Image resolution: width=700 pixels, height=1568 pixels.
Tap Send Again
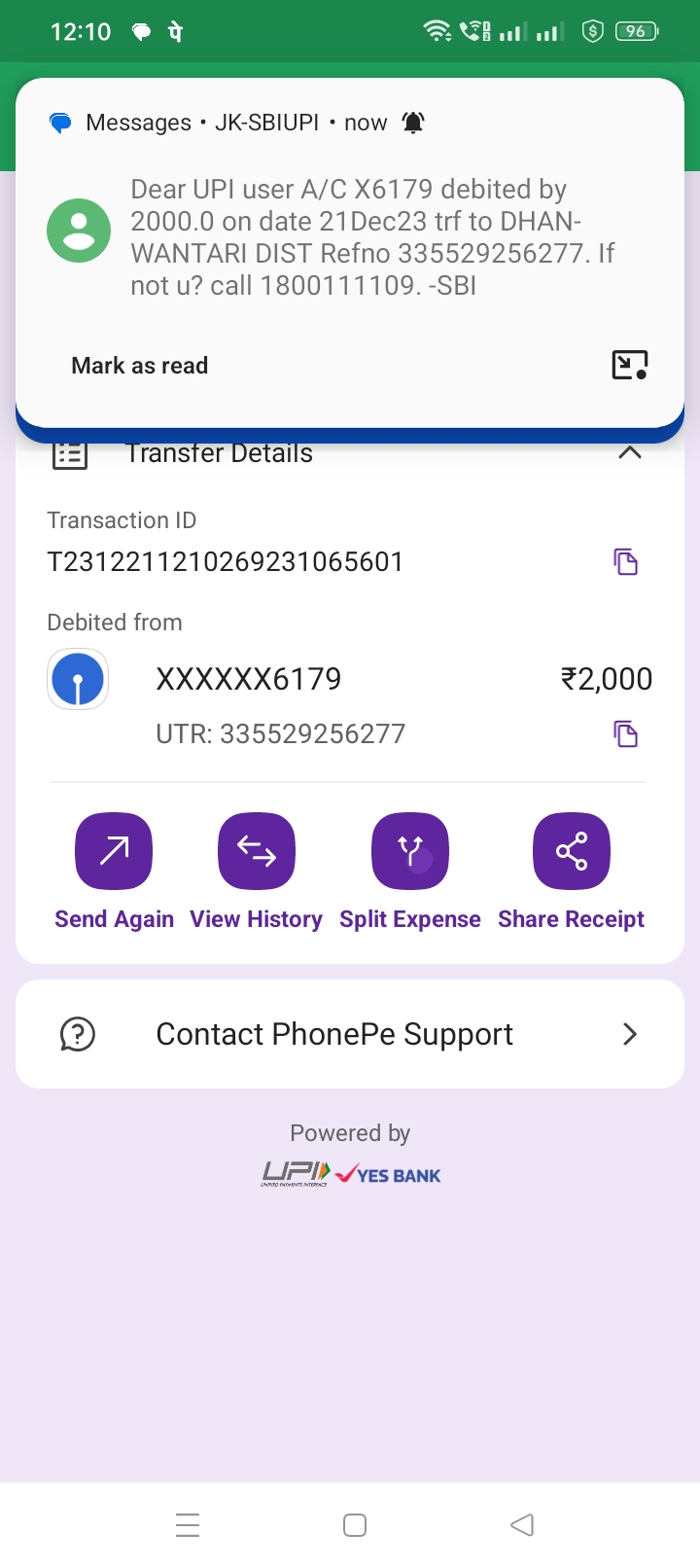click(x=114, y=873)
